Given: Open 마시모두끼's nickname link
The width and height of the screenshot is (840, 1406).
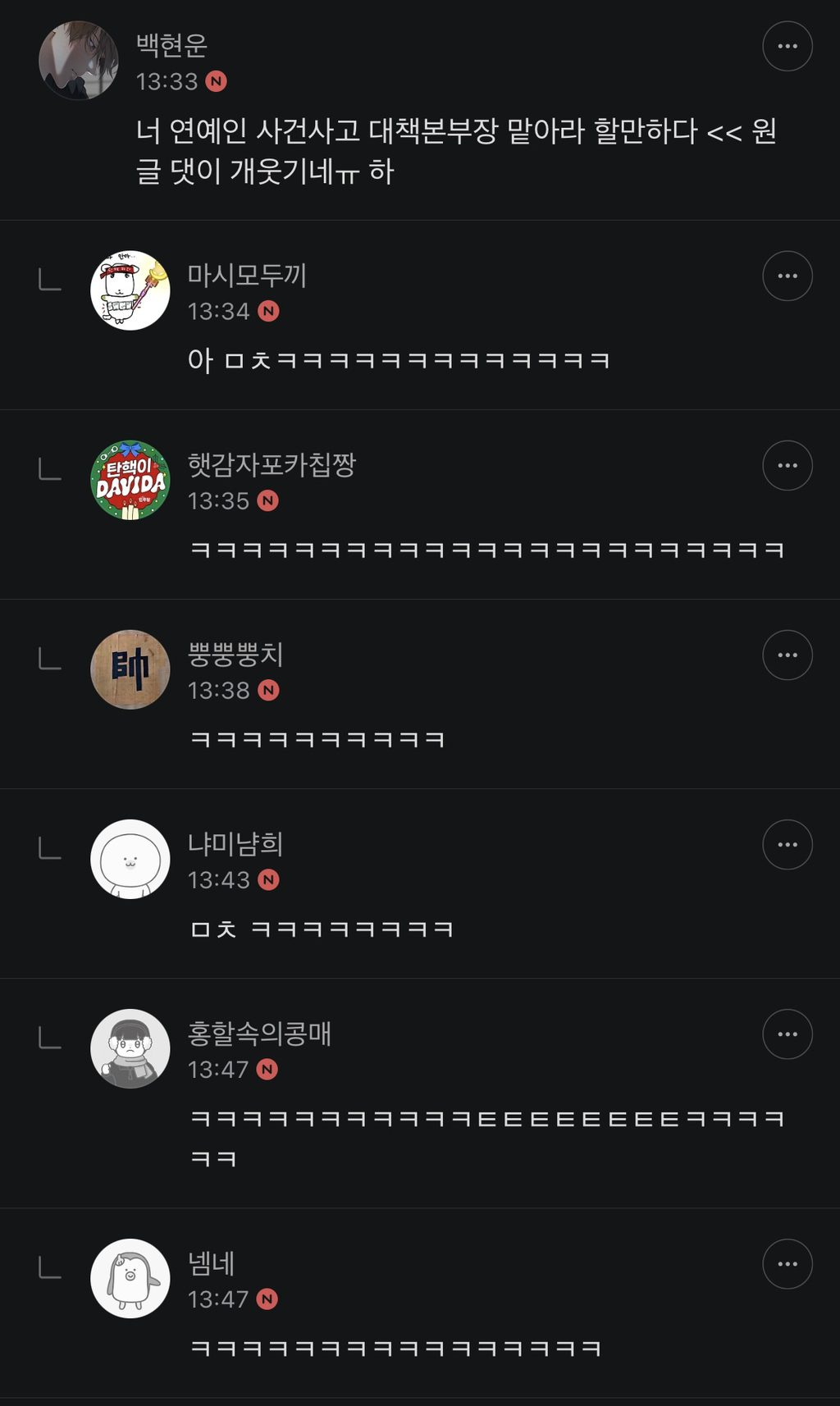Looking at the screenshot, I should 247,275.
